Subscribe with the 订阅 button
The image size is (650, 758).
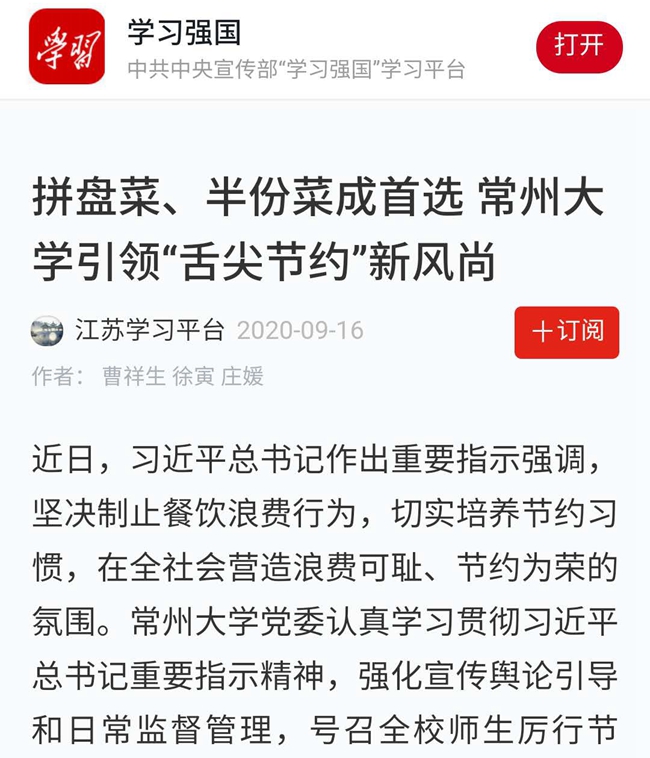point(566,332)
